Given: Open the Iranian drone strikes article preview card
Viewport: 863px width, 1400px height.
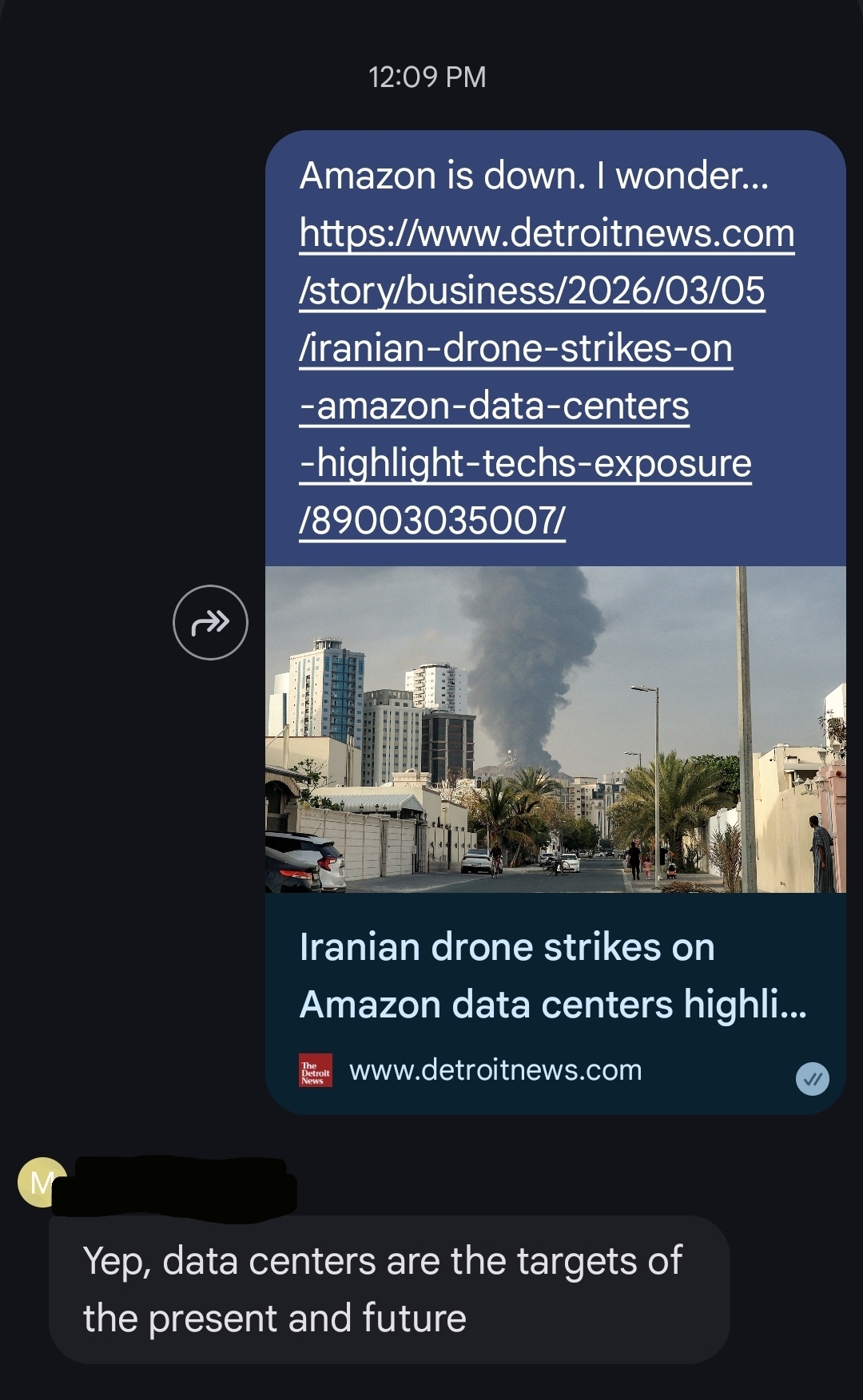Looking at the screenshot, I should [x=551, y=976].
